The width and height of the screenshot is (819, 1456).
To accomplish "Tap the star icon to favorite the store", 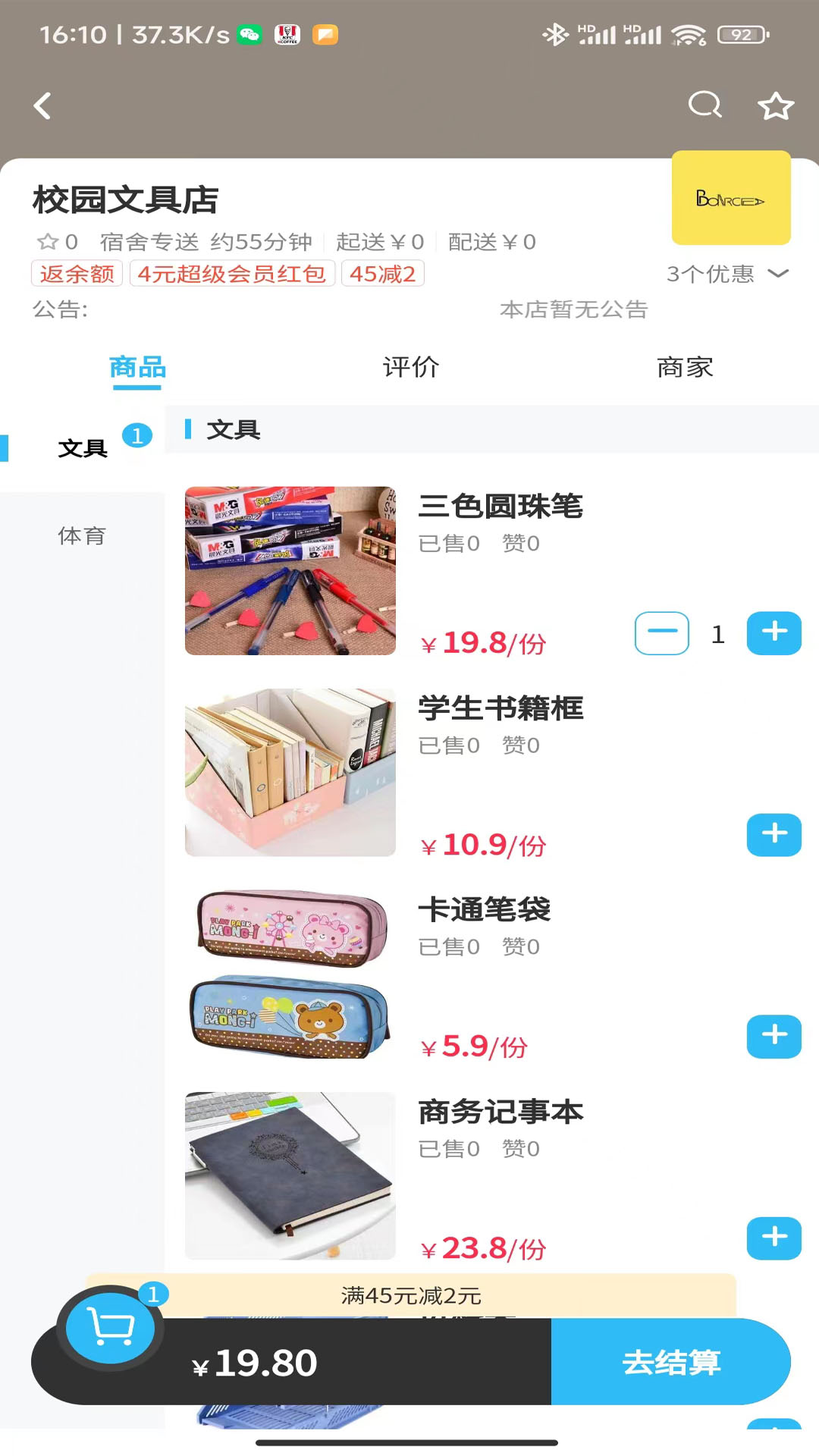I will 775,105.
